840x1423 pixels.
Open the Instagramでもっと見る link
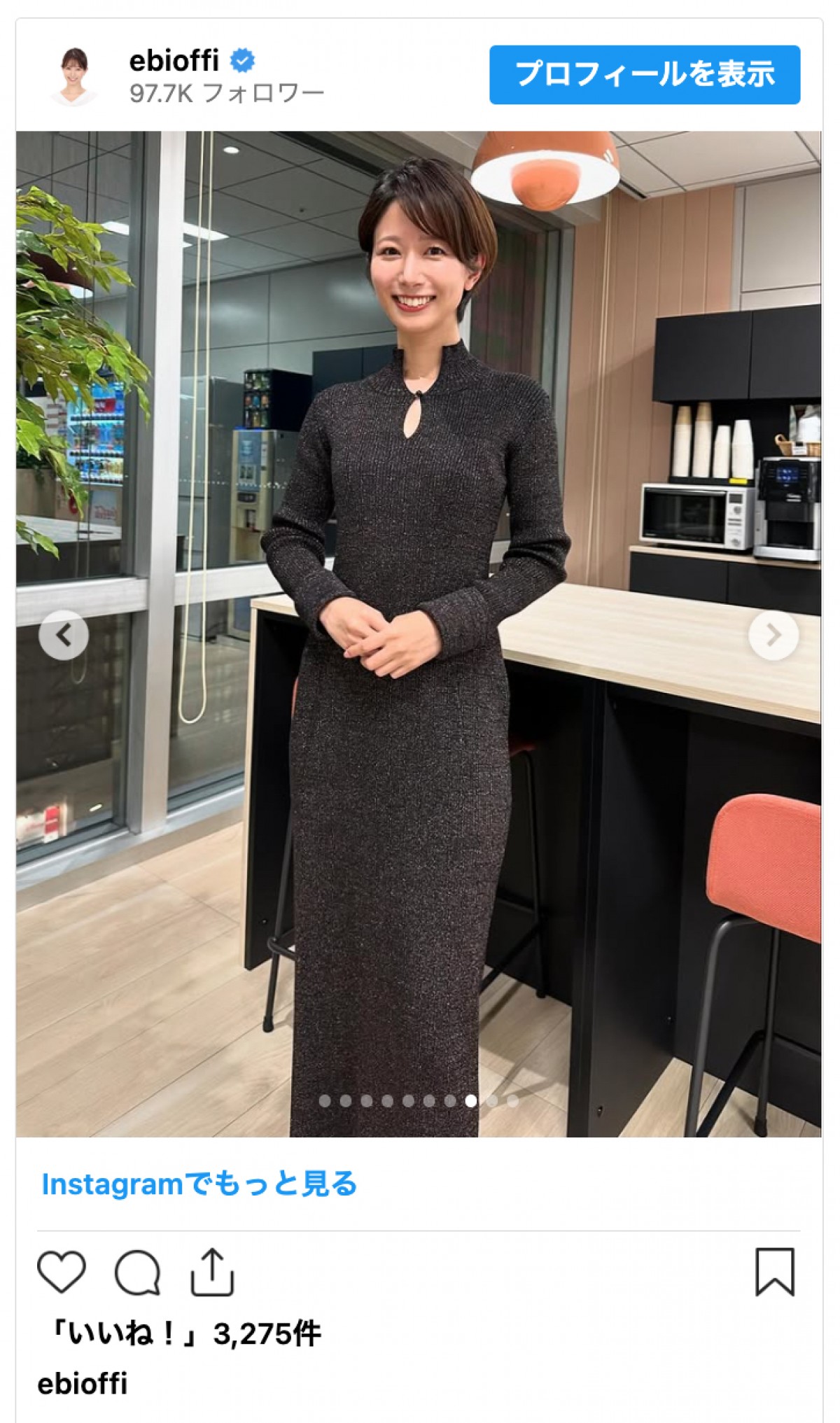199,1184
